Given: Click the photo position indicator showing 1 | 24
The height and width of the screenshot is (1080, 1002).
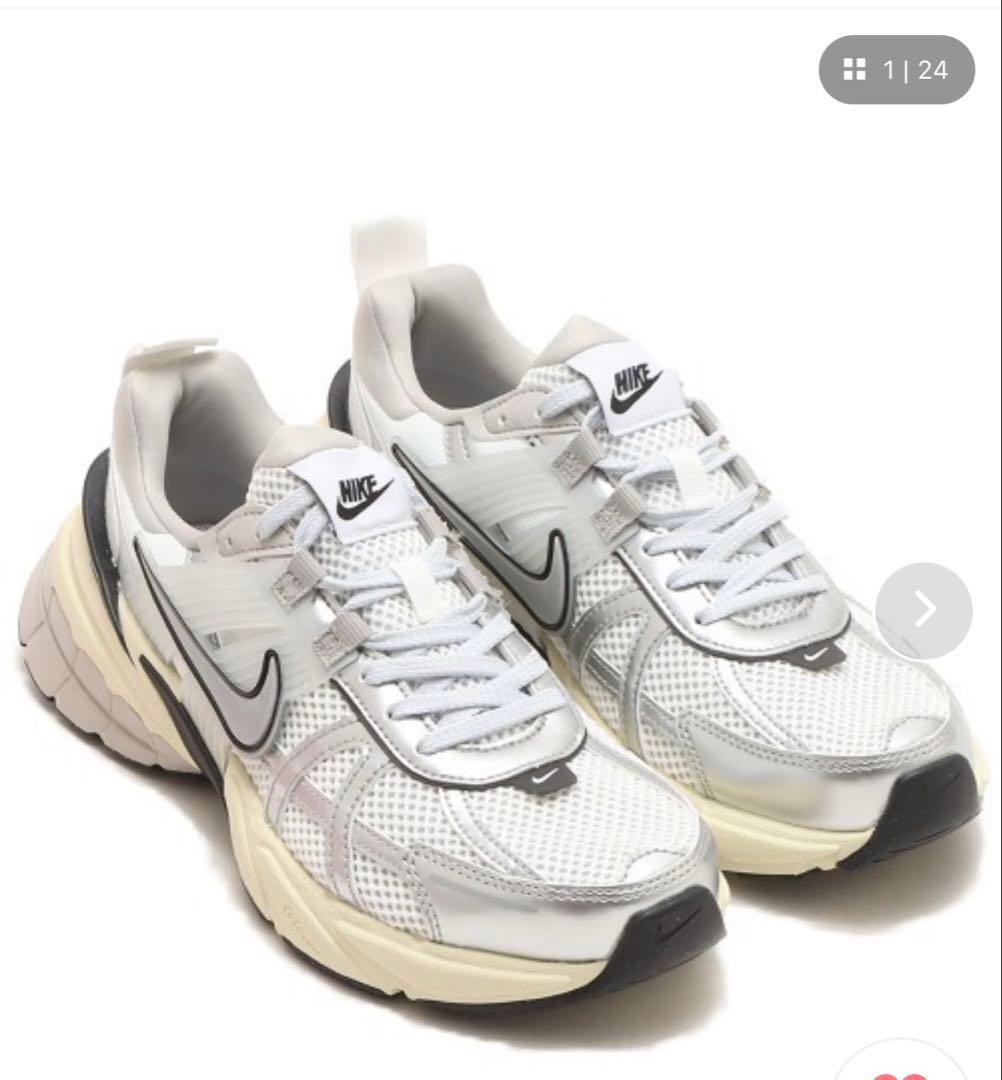Looking at the screenshot, I should click(897, 71).
